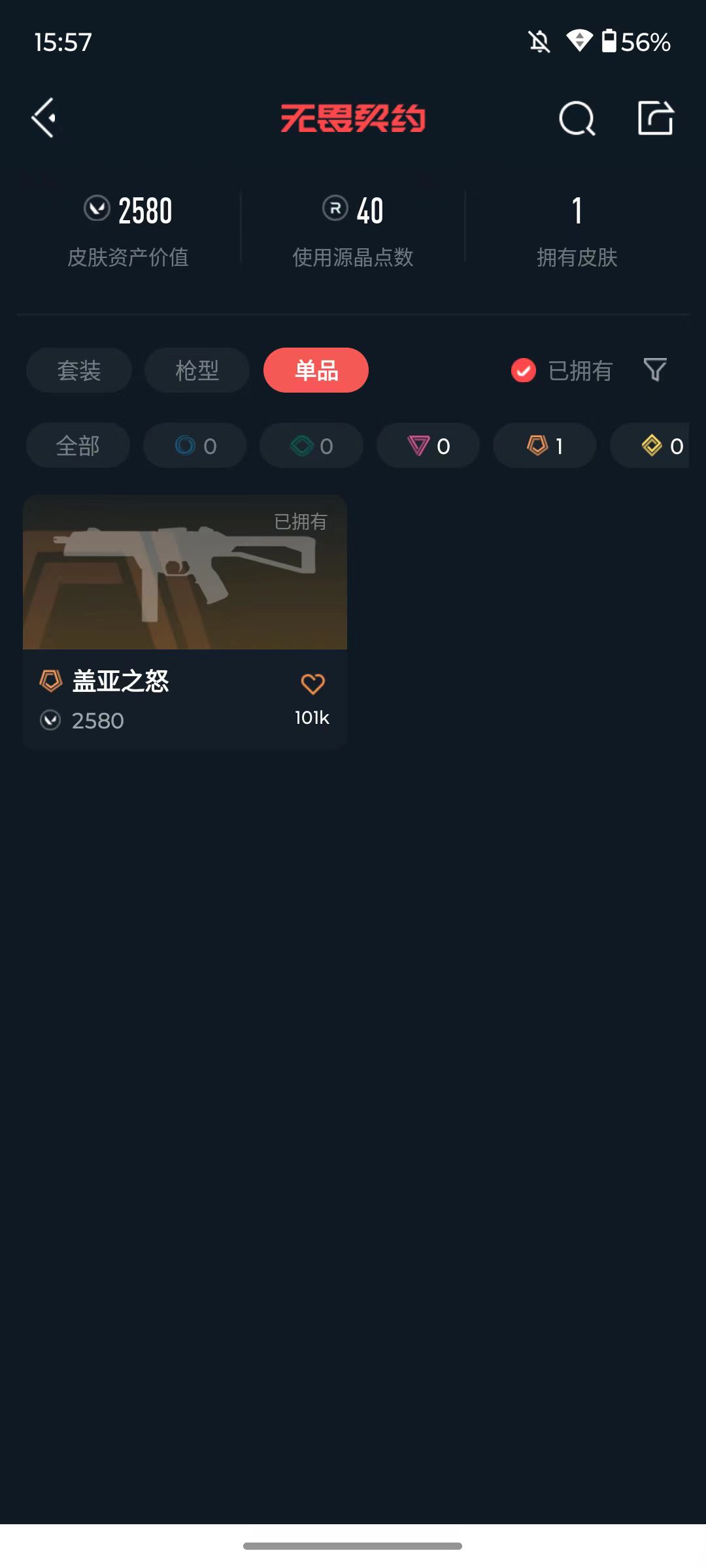
Task: Filter by green diamond rarity chip
Action: (x=311, y=446)
